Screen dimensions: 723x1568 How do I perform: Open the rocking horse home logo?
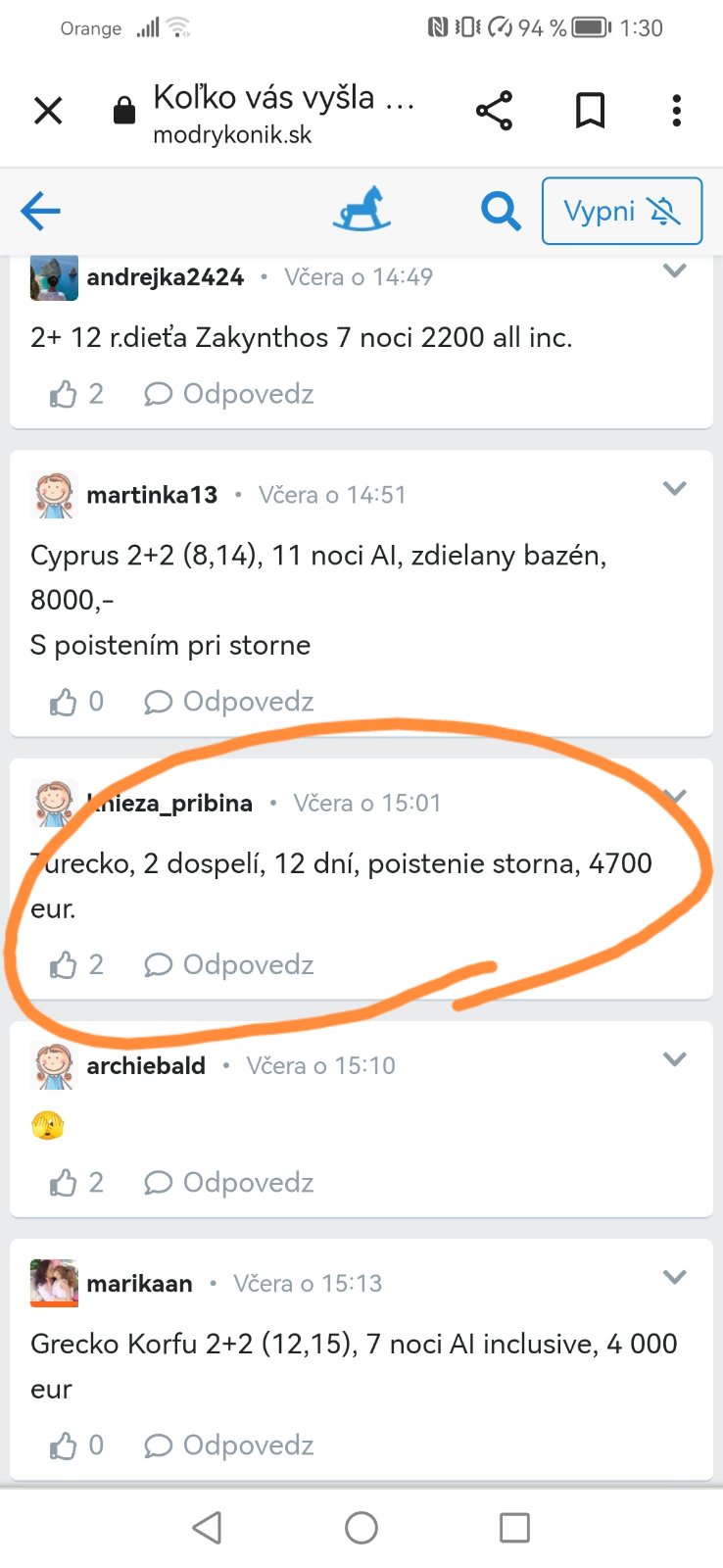(x=361, y=210)
